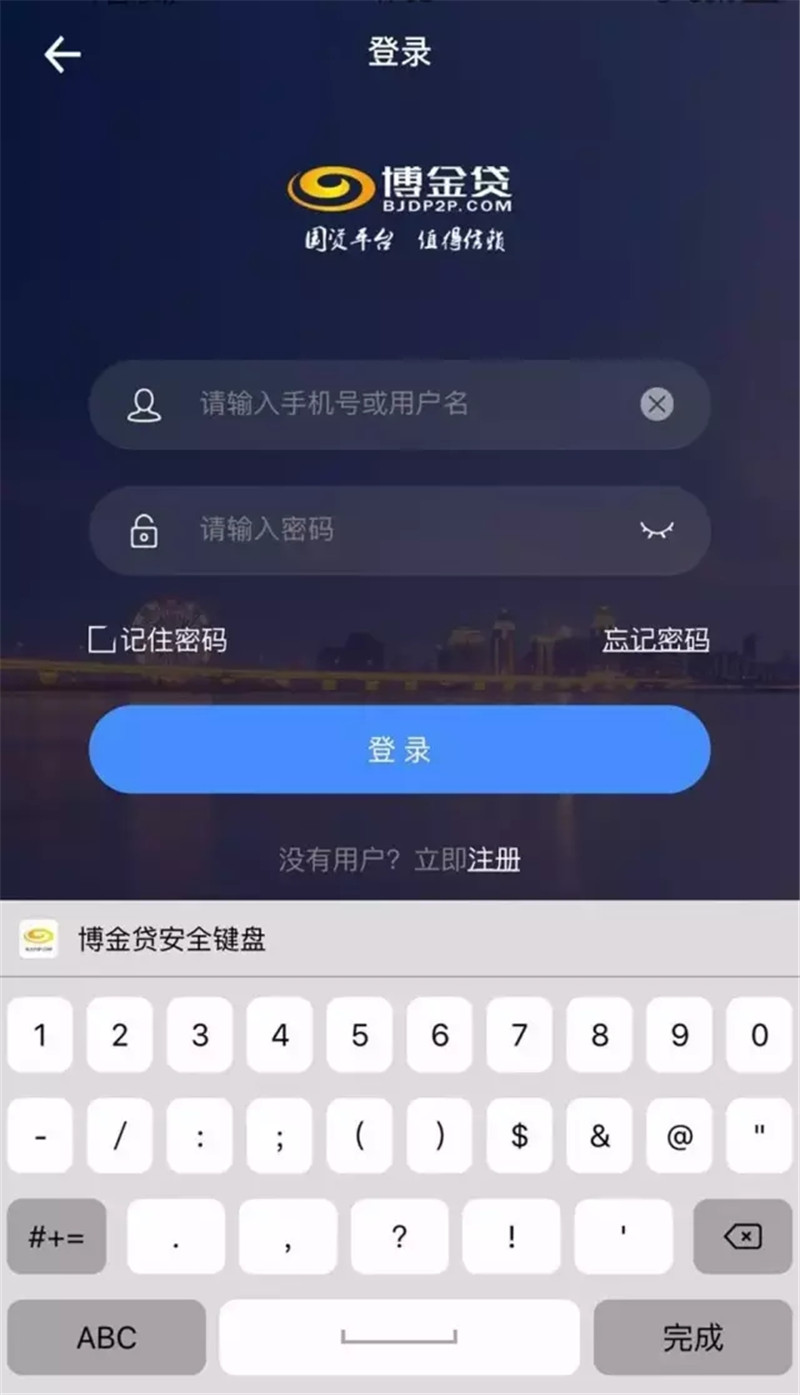Image resolution: width=800 pixels, height=1395 pixels.
Task: Tap the dollar sign key
Action: click(x=519, y=1136)
